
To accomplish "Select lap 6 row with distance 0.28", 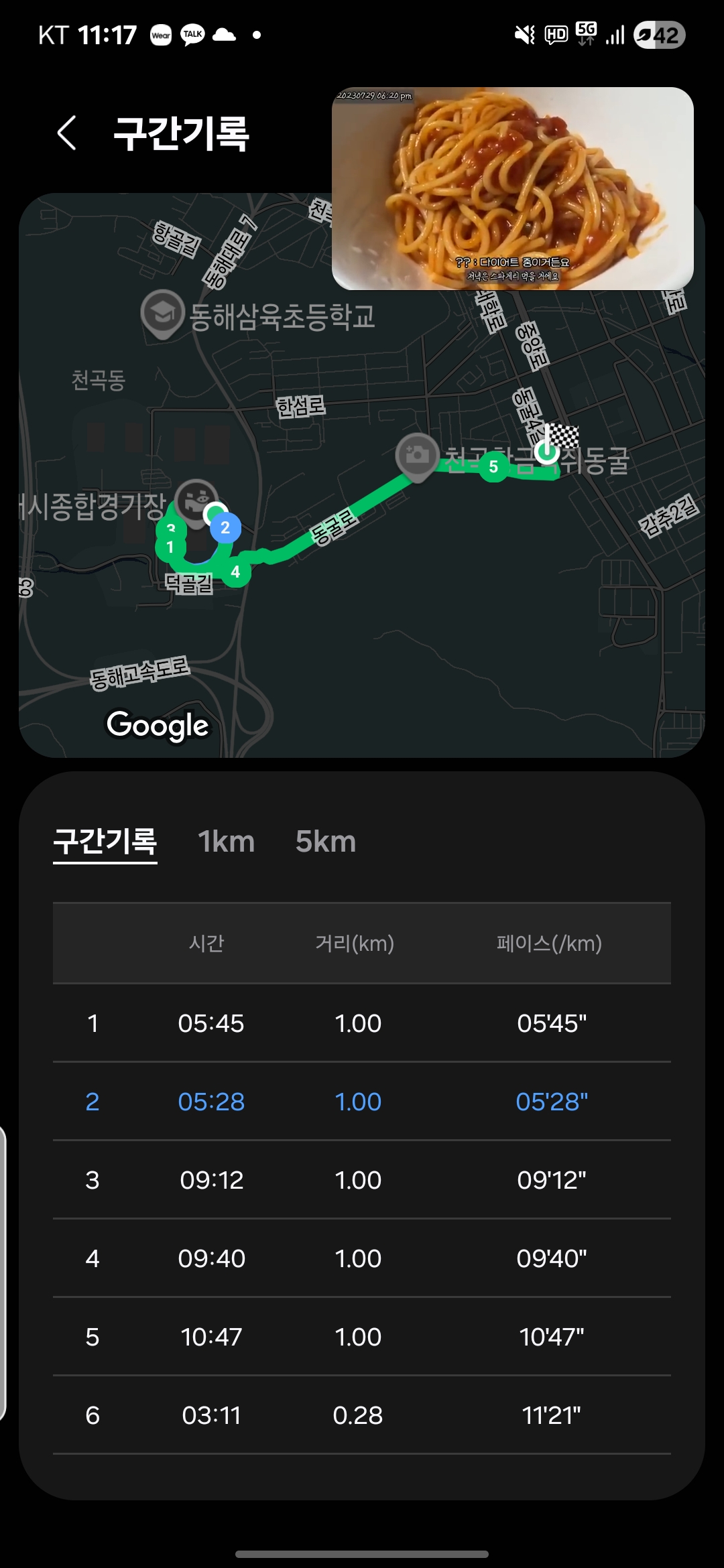I will [362, 1415].
